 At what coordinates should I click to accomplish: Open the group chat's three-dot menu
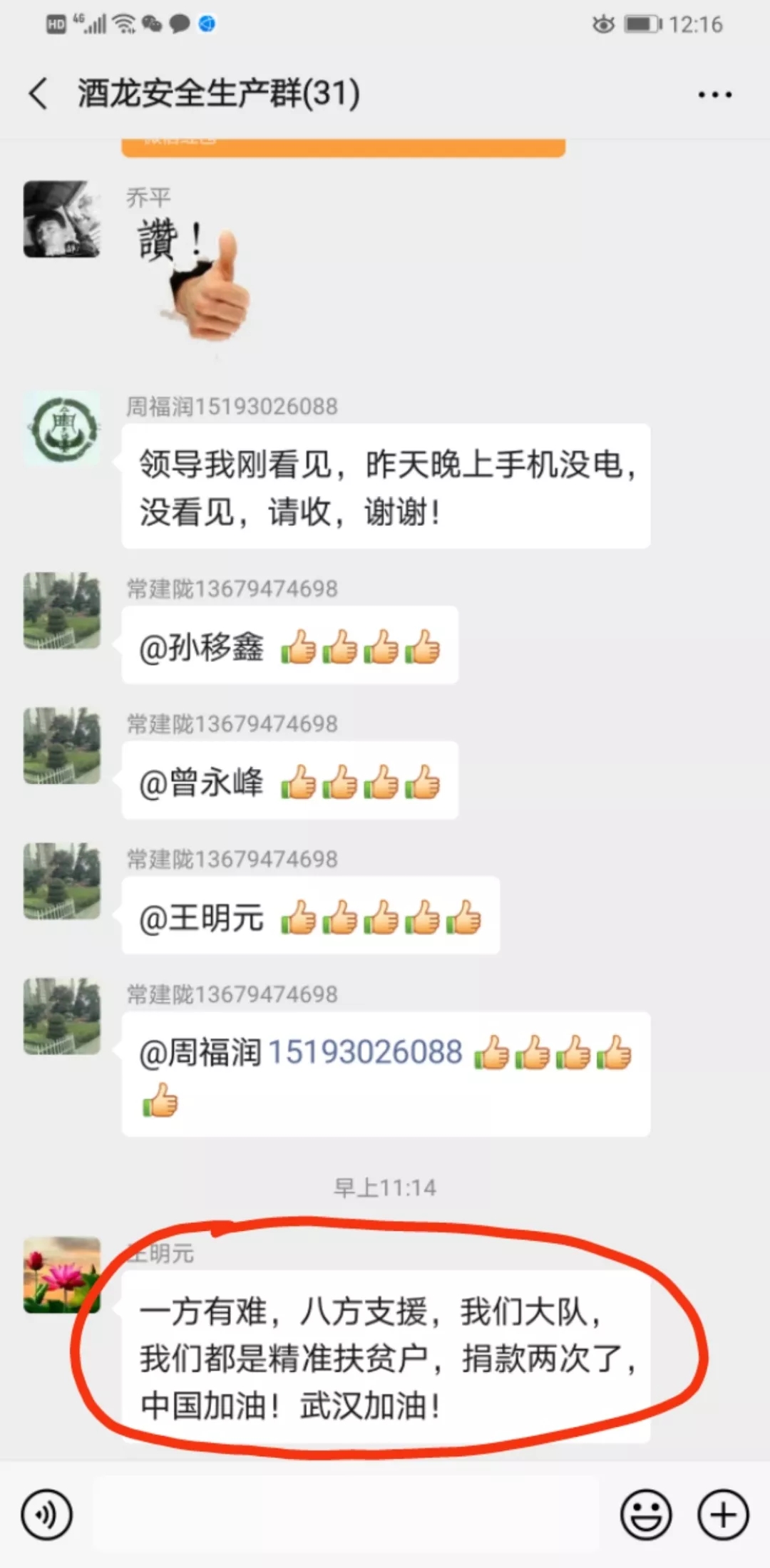[x=714, y=94]
